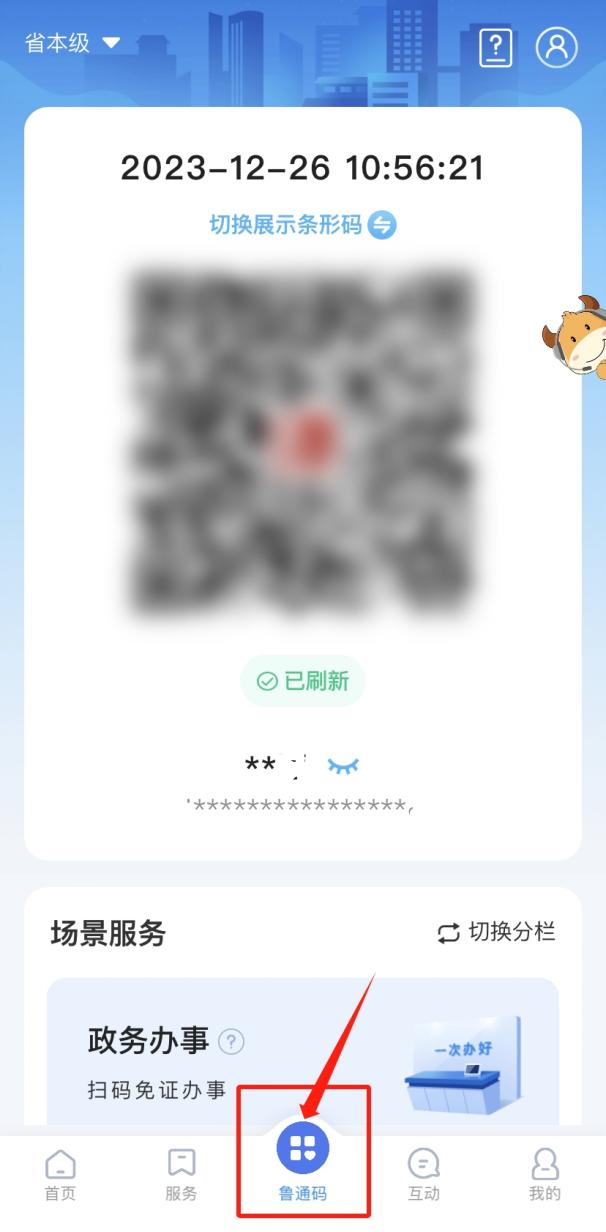
Task: Go to the 首页 tab
Action: [60, 1175]
